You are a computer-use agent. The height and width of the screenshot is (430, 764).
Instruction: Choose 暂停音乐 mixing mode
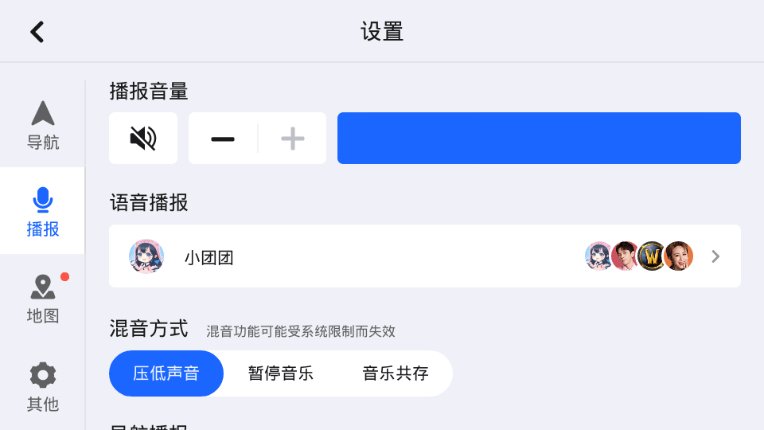coord(281,374)
